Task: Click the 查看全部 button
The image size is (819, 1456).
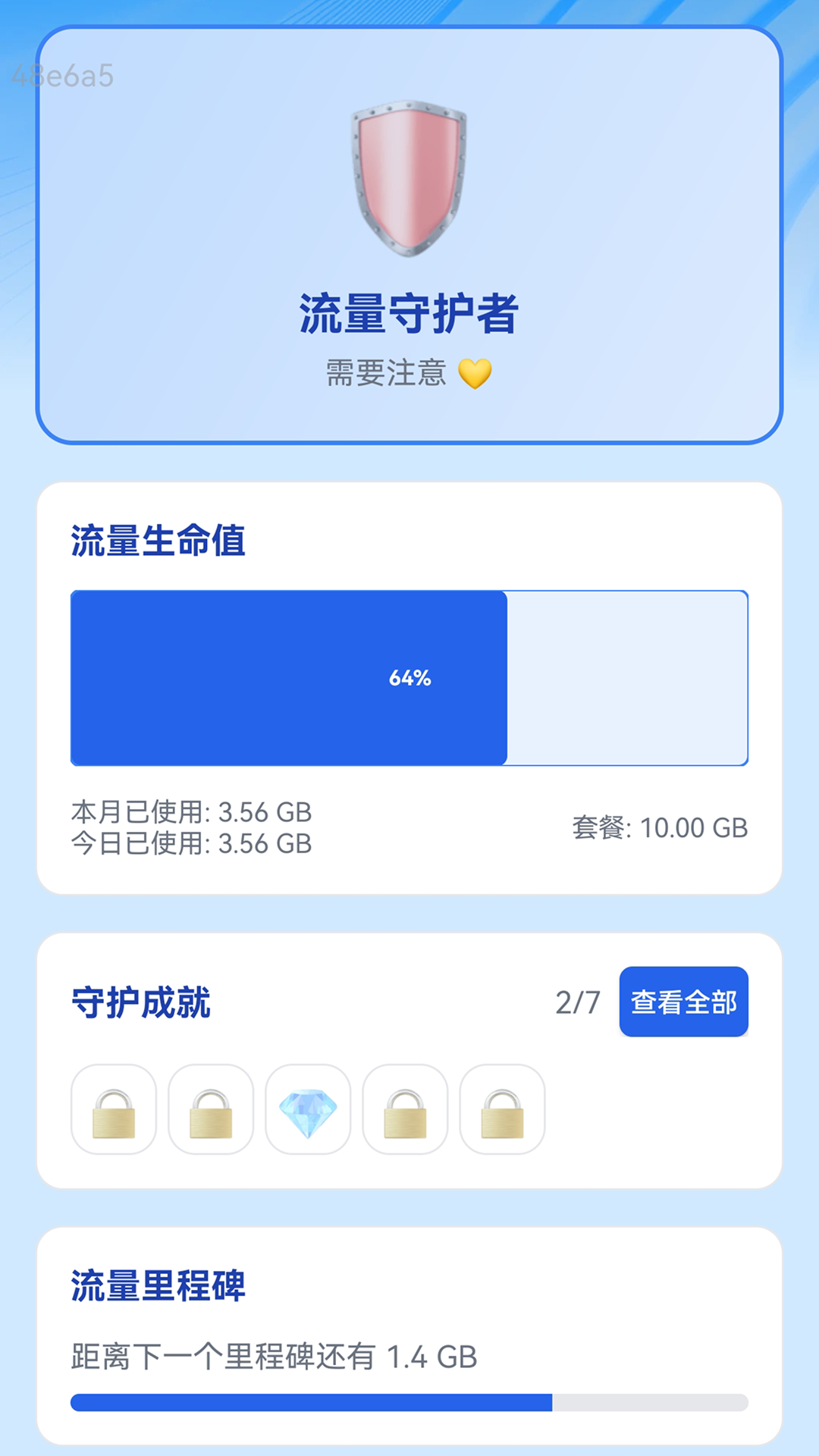Action: (683, 1003)
